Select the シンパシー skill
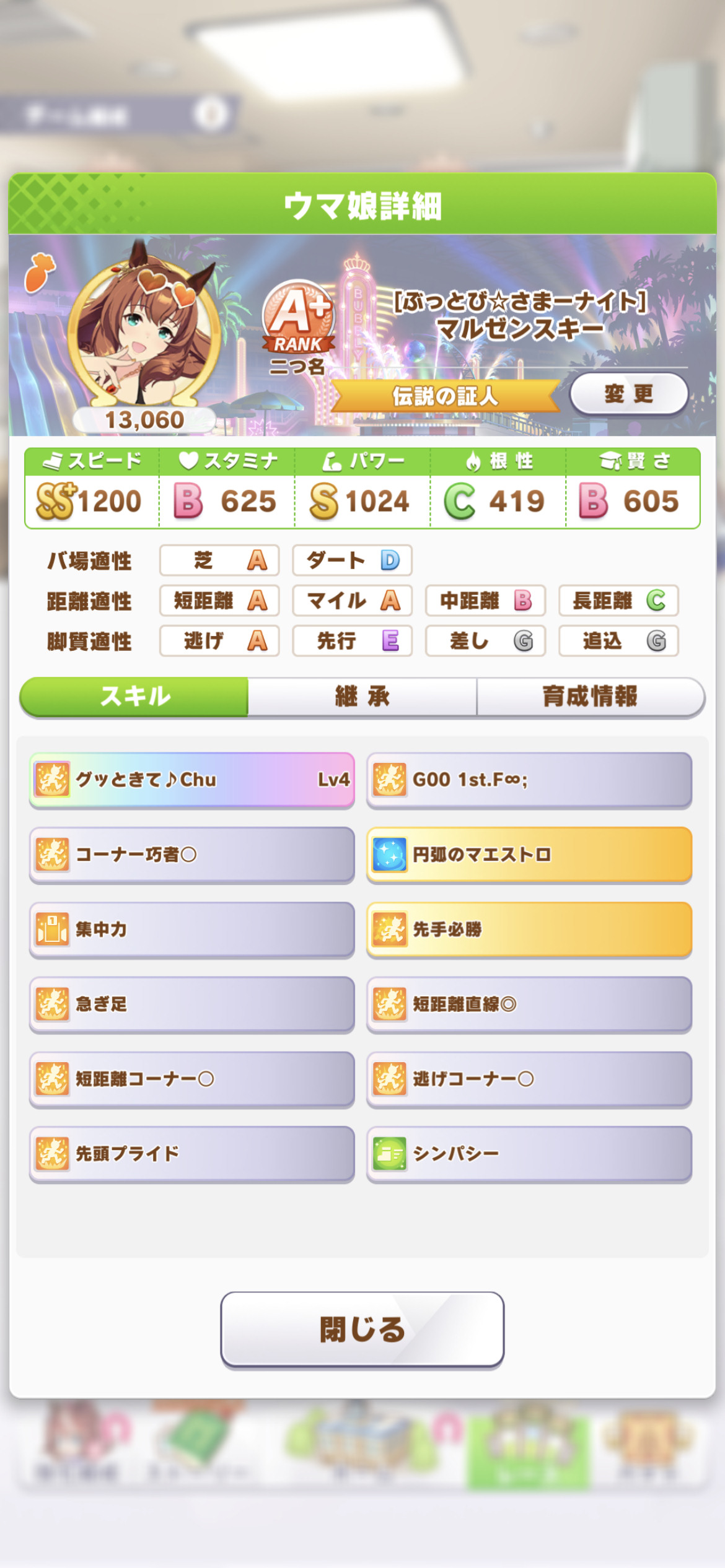This screenshot has height=1568, width=725. coord(529,1154)
